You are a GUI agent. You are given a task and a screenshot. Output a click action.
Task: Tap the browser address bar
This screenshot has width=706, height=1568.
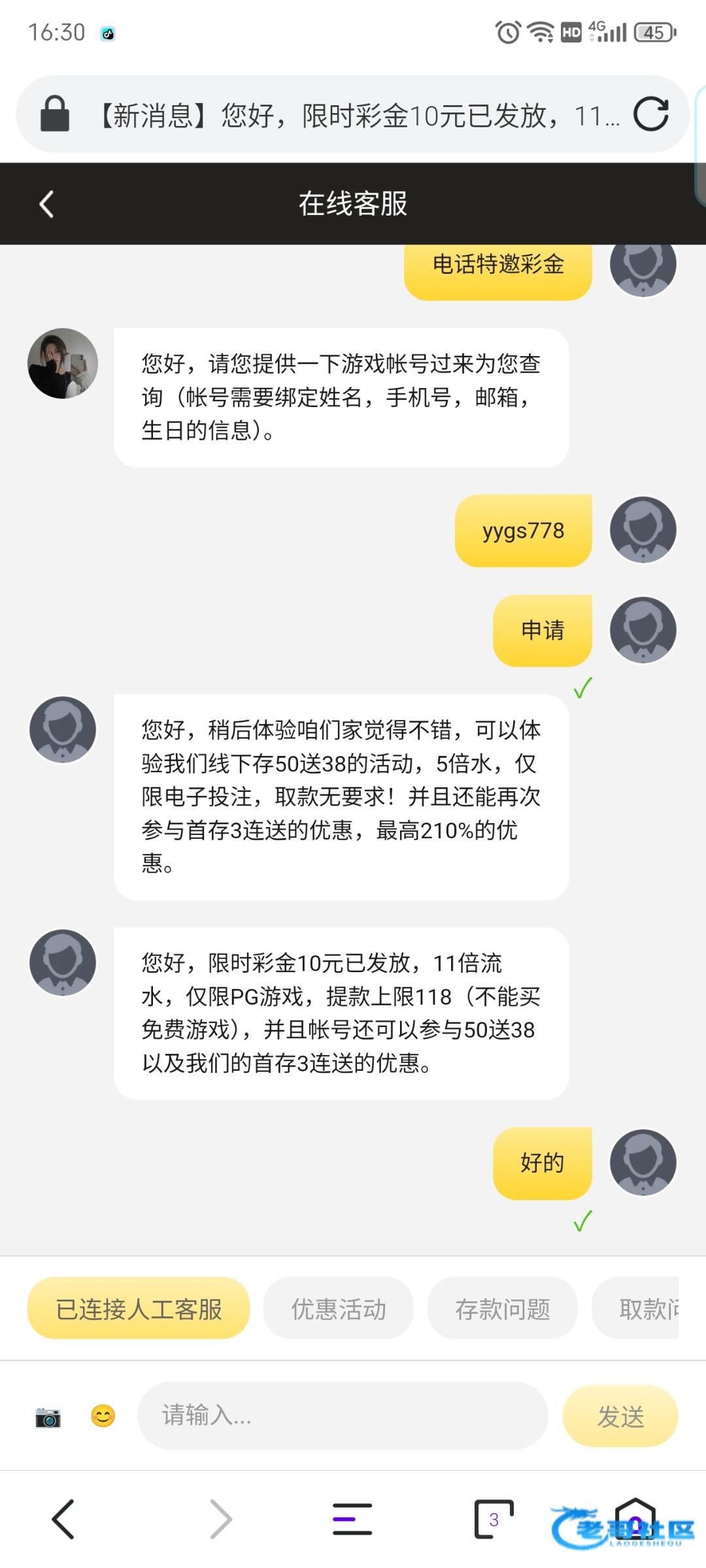coord(353,116)
